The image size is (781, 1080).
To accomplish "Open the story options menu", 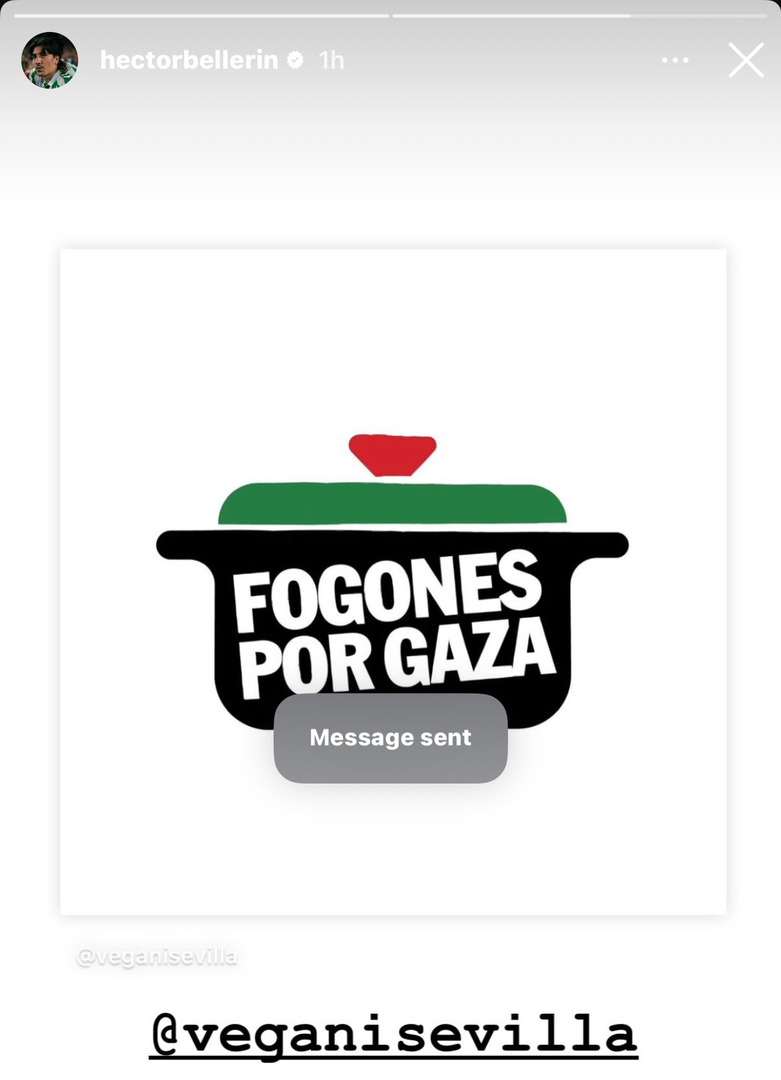I will click(x=675, y=60).
